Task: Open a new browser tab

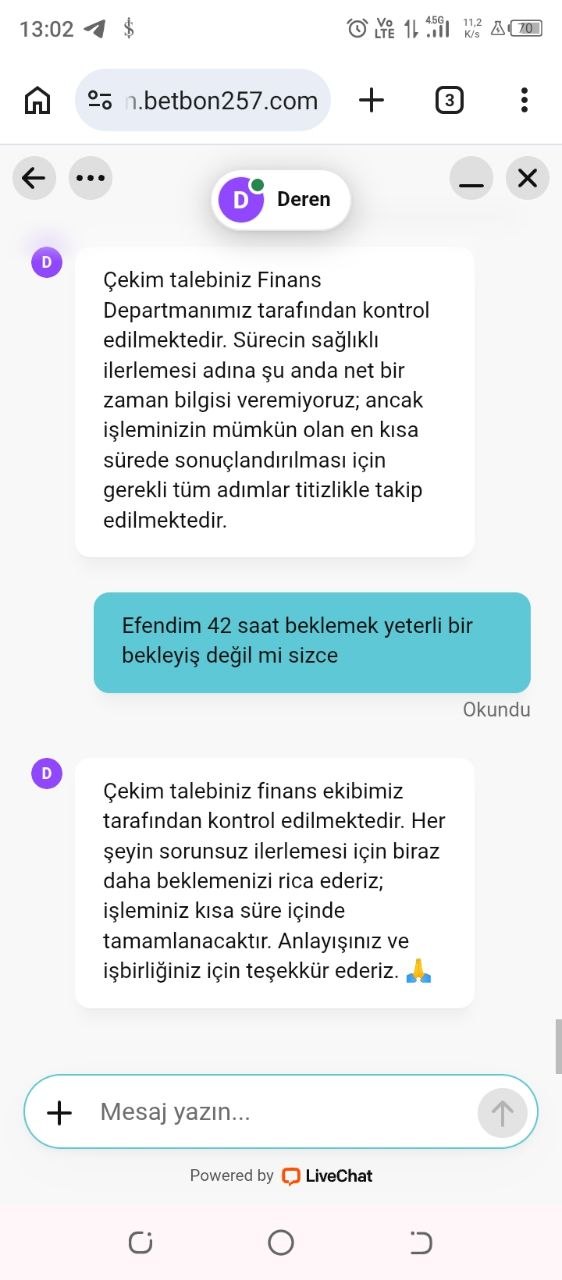Action: (x=371, y=100)
